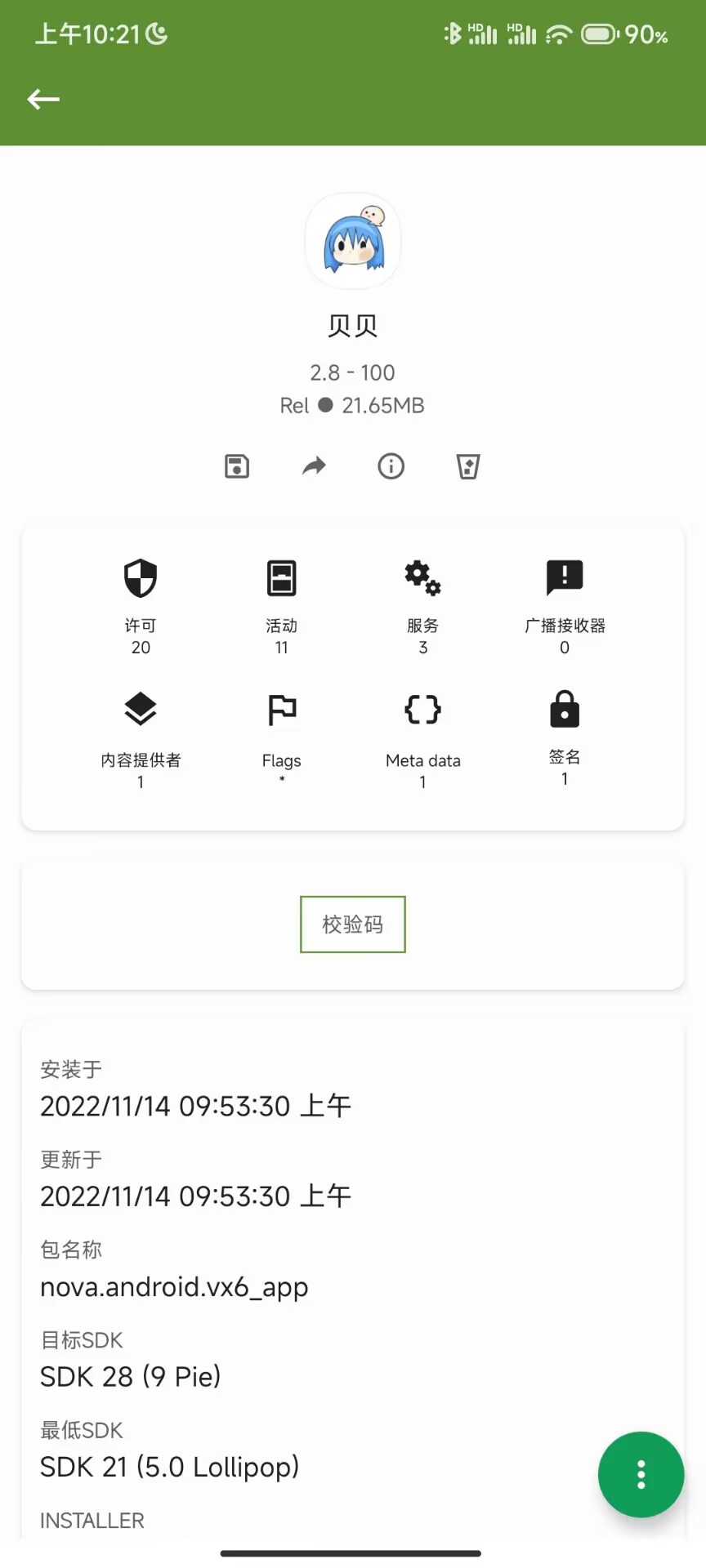The height and width of the screenshot is (1568, 706).
Task: Go back using the top-left arrow
Action: (x=43, y=100)
